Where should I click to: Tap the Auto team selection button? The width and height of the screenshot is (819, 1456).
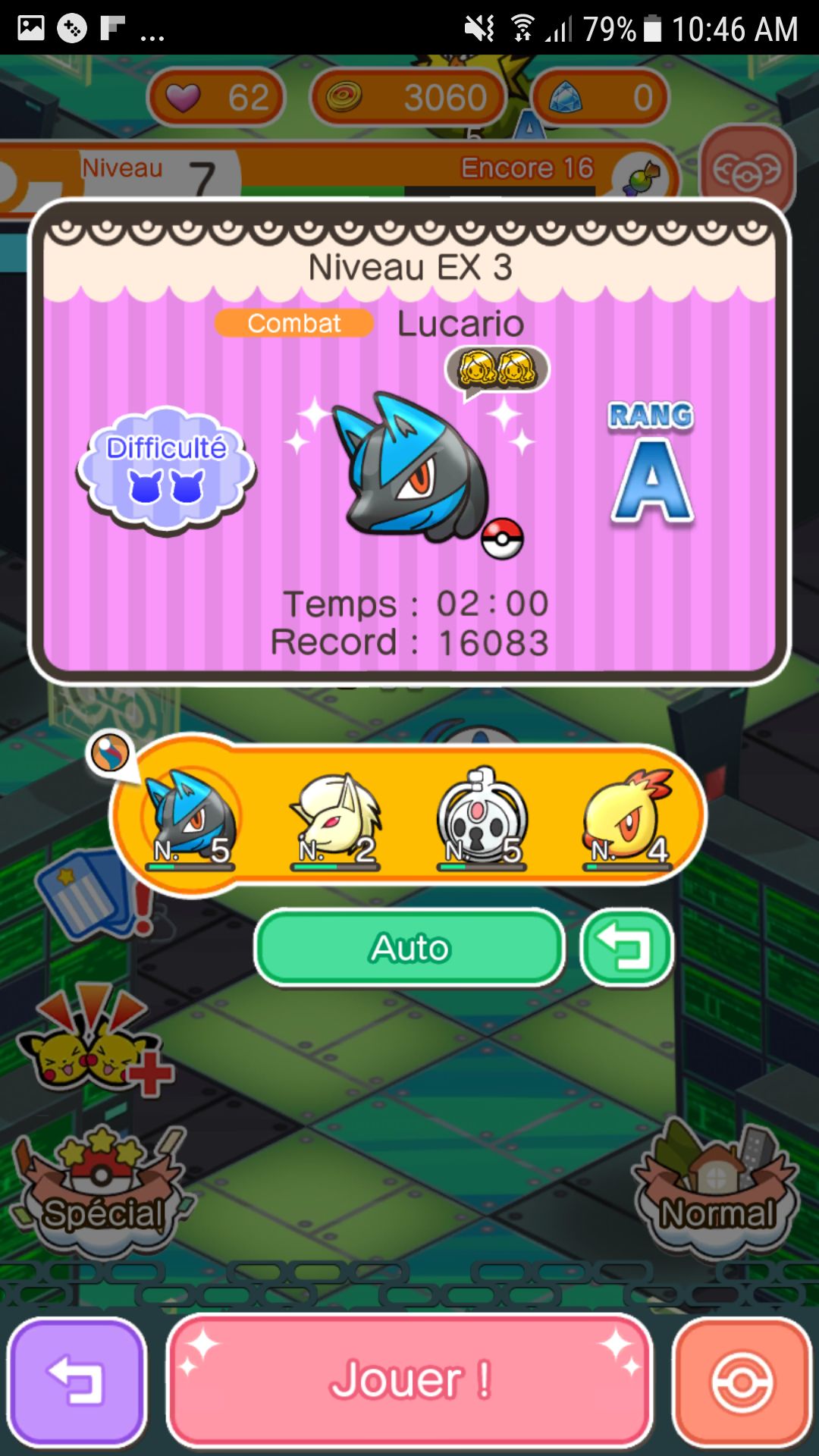coord(409,948)
